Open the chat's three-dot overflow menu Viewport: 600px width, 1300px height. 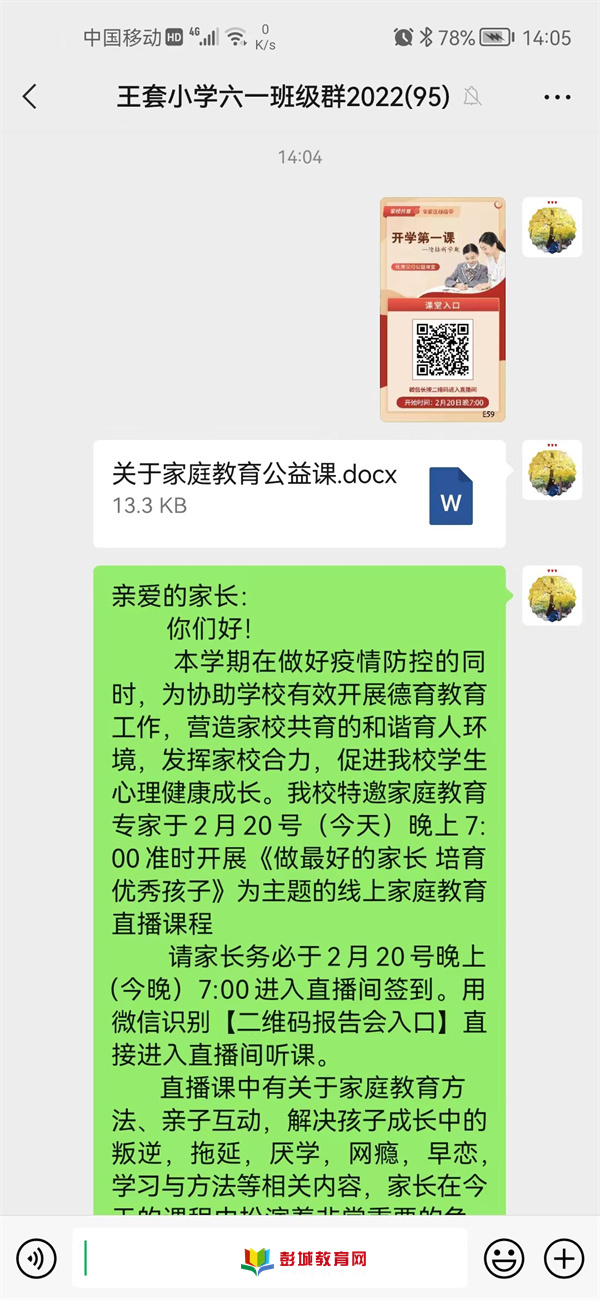click(x=557, y=97)
